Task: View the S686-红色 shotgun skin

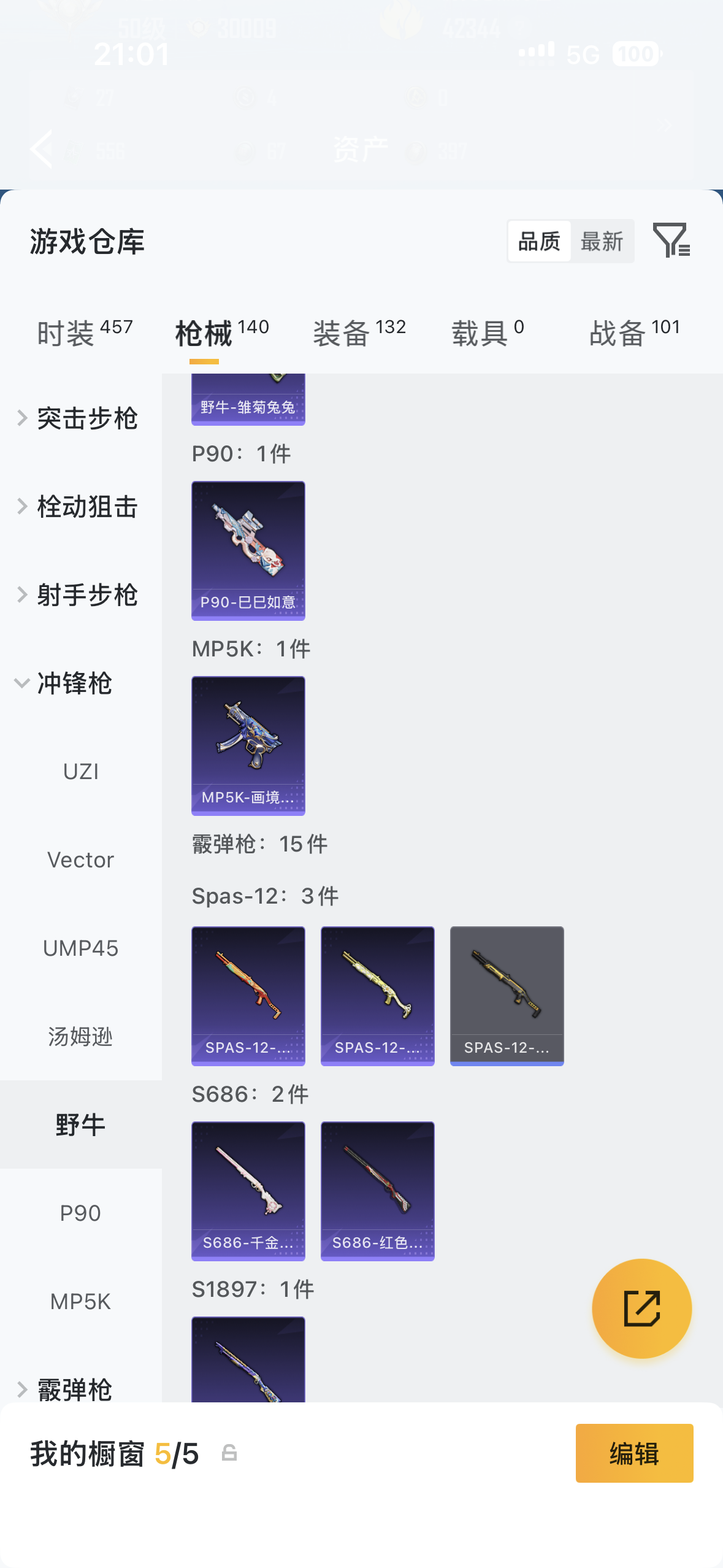Action: [377, 1191]
